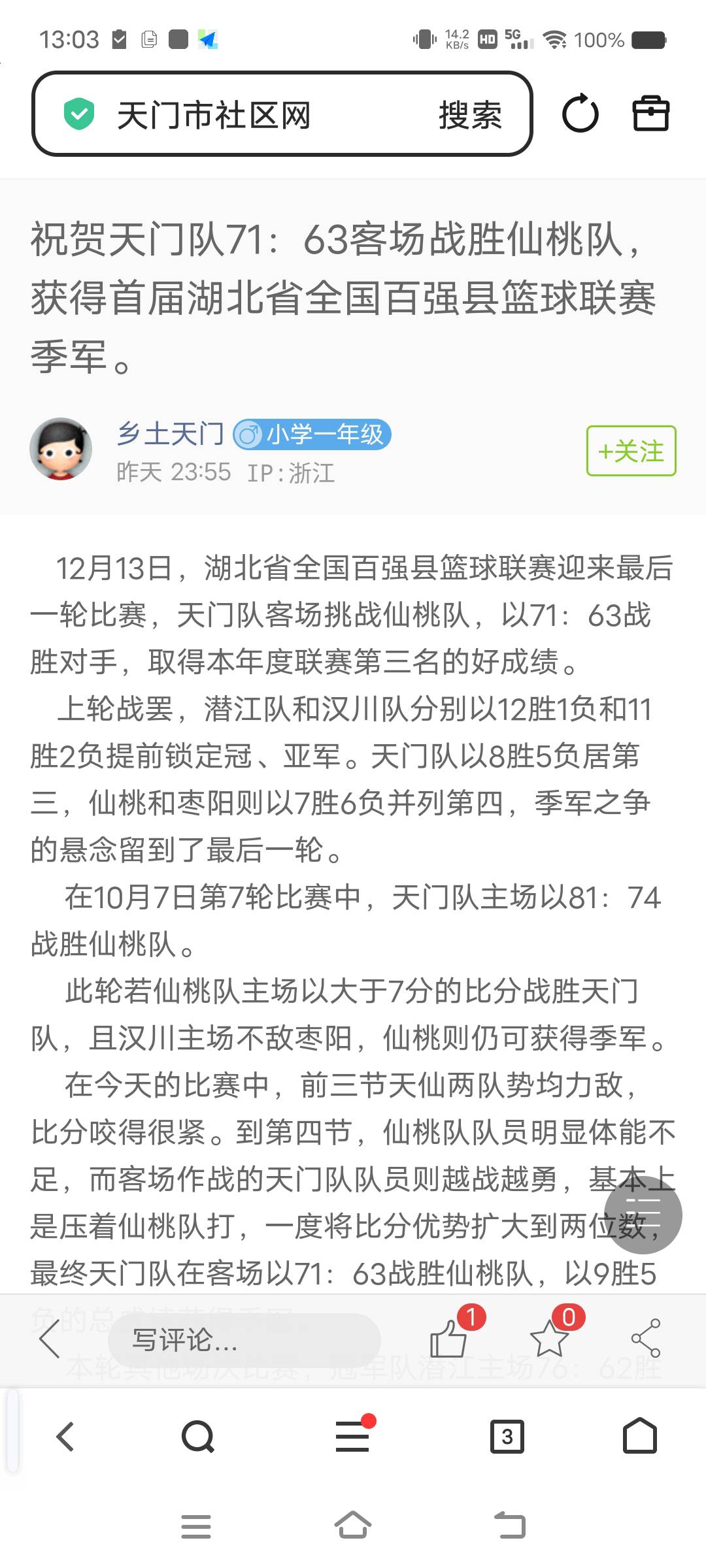Viewport: 706px width, 1568px height.
Task: Go back using the article's back arrow
Action: pos(50,1337)
